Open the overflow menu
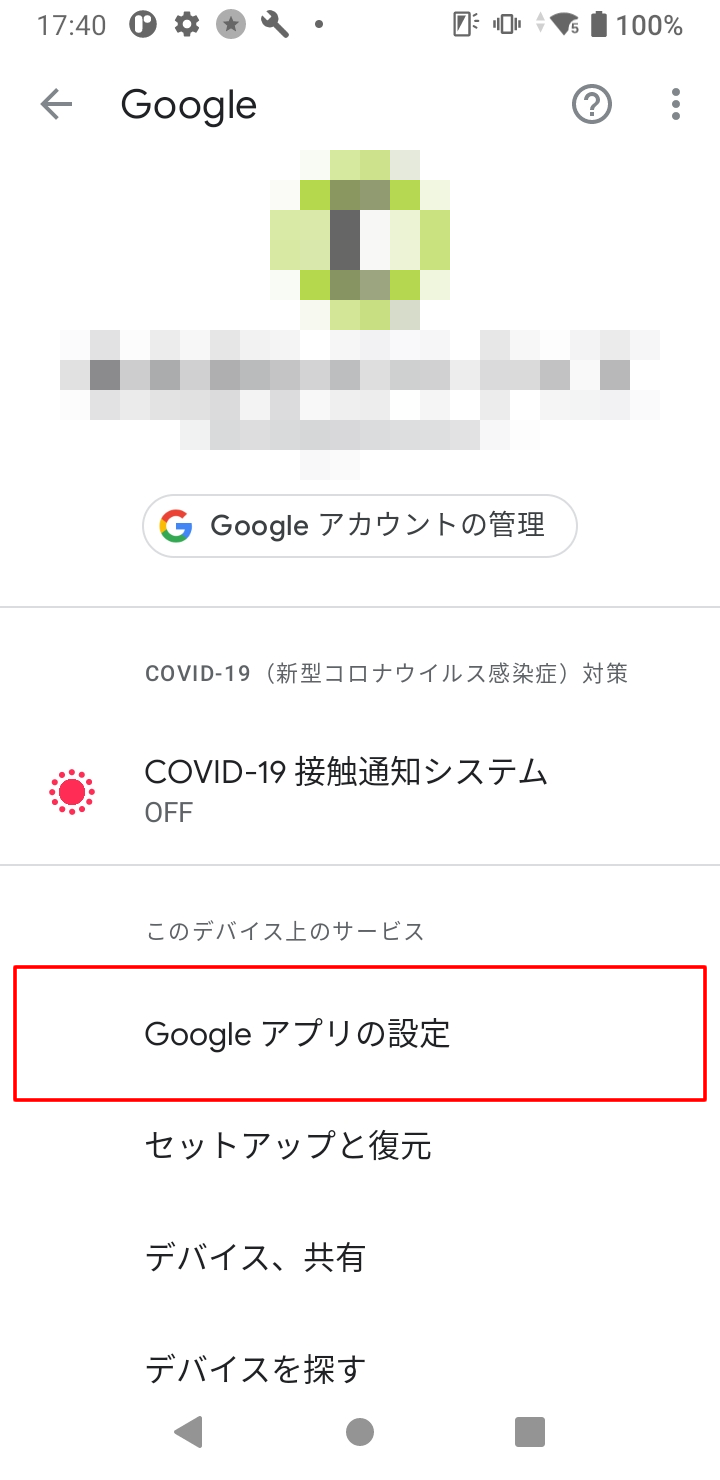720x1480 pixels. coord(676,104)
